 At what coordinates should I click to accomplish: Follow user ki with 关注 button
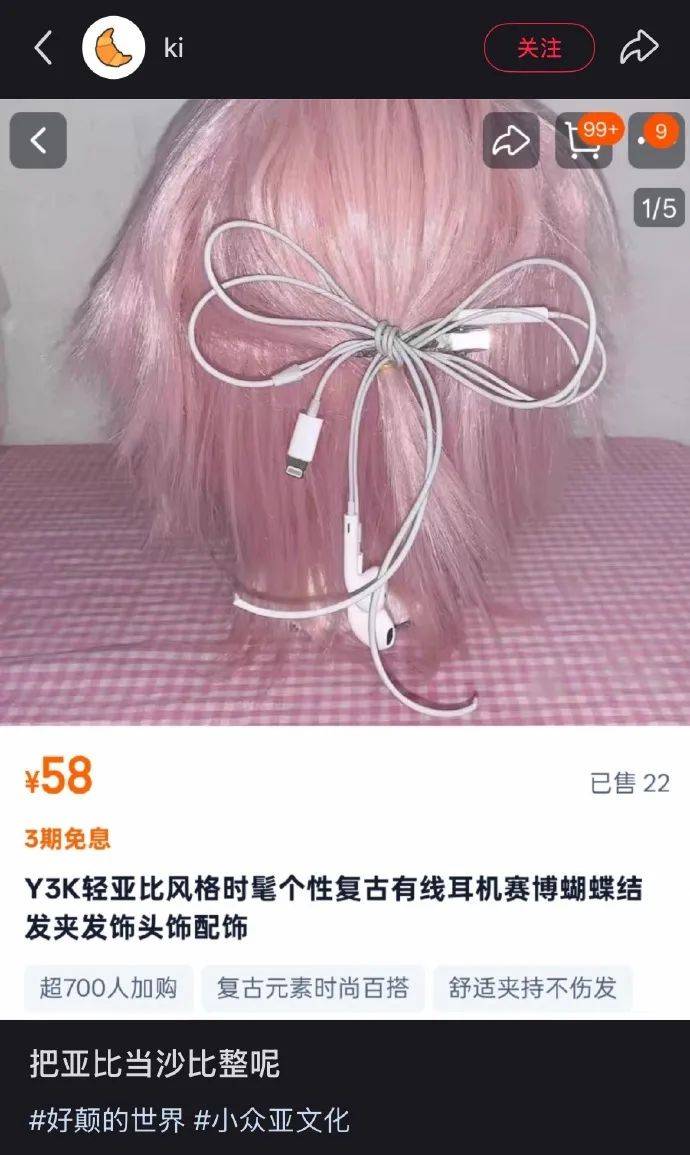(x=539, y=48)
